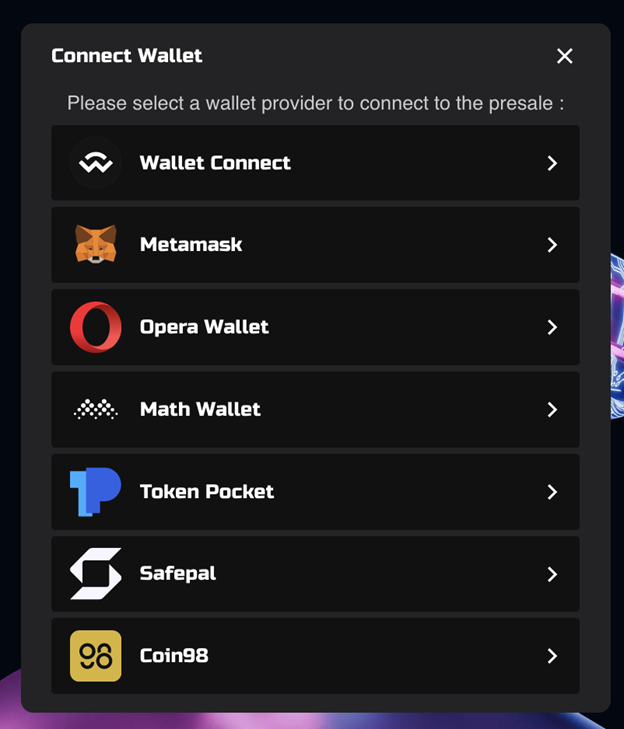Open the Math Wallet option

pos(315,409)
